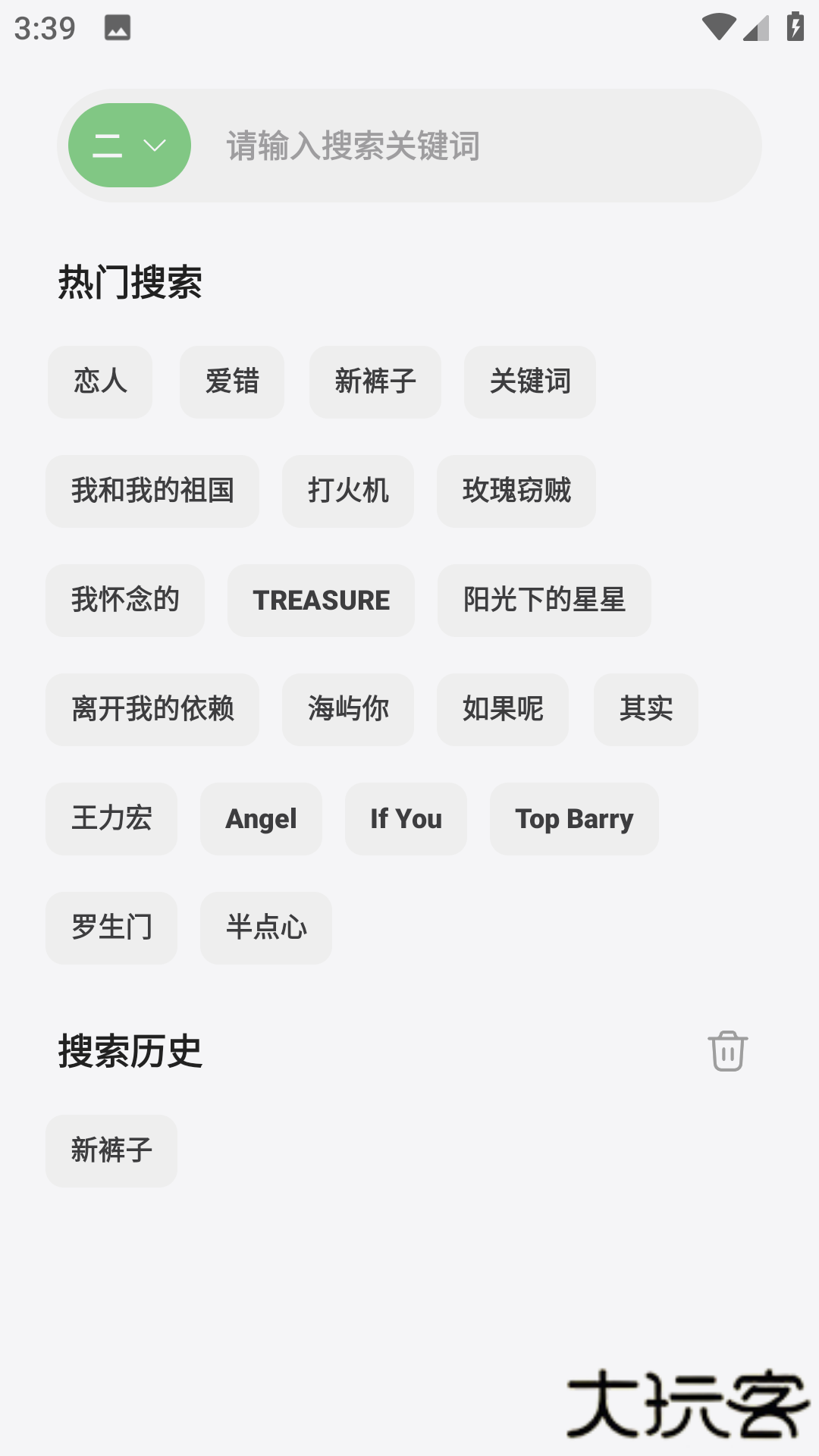
Task: Clear search history via trash icon
Action: click(727, 1052)
